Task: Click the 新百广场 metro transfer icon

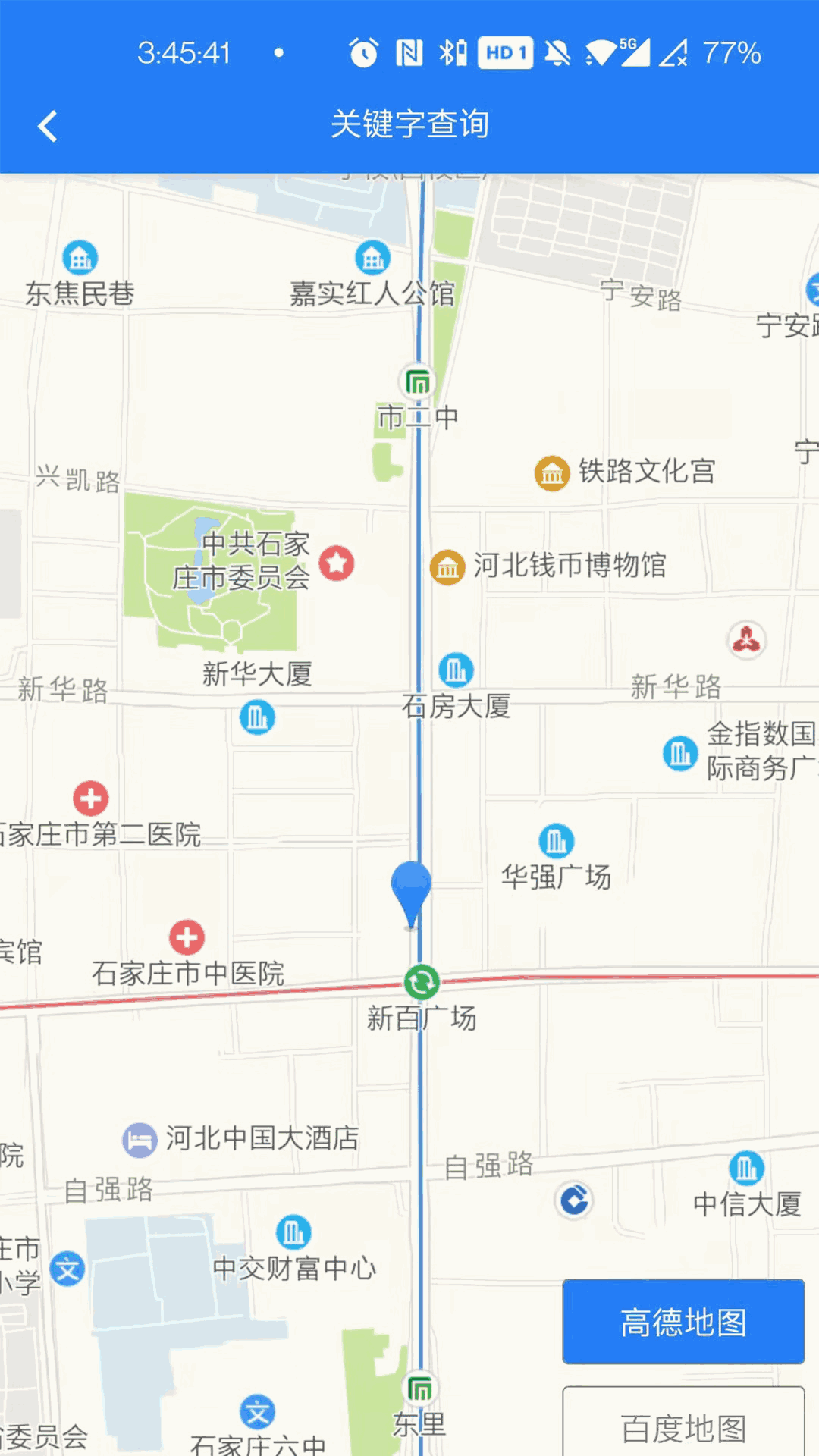Action: (x=422, y=982)
